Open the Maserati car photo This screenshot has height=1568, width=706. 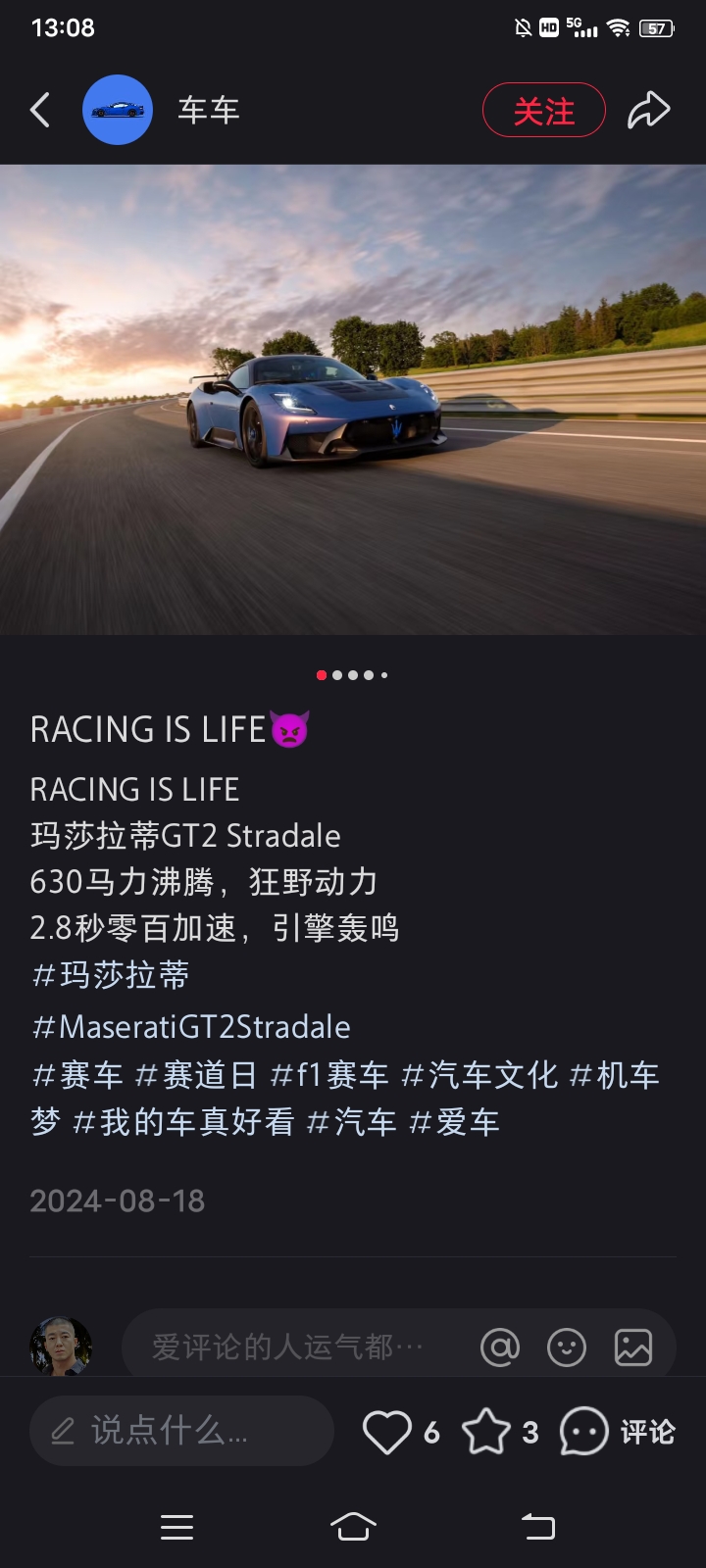click(353, 399)
